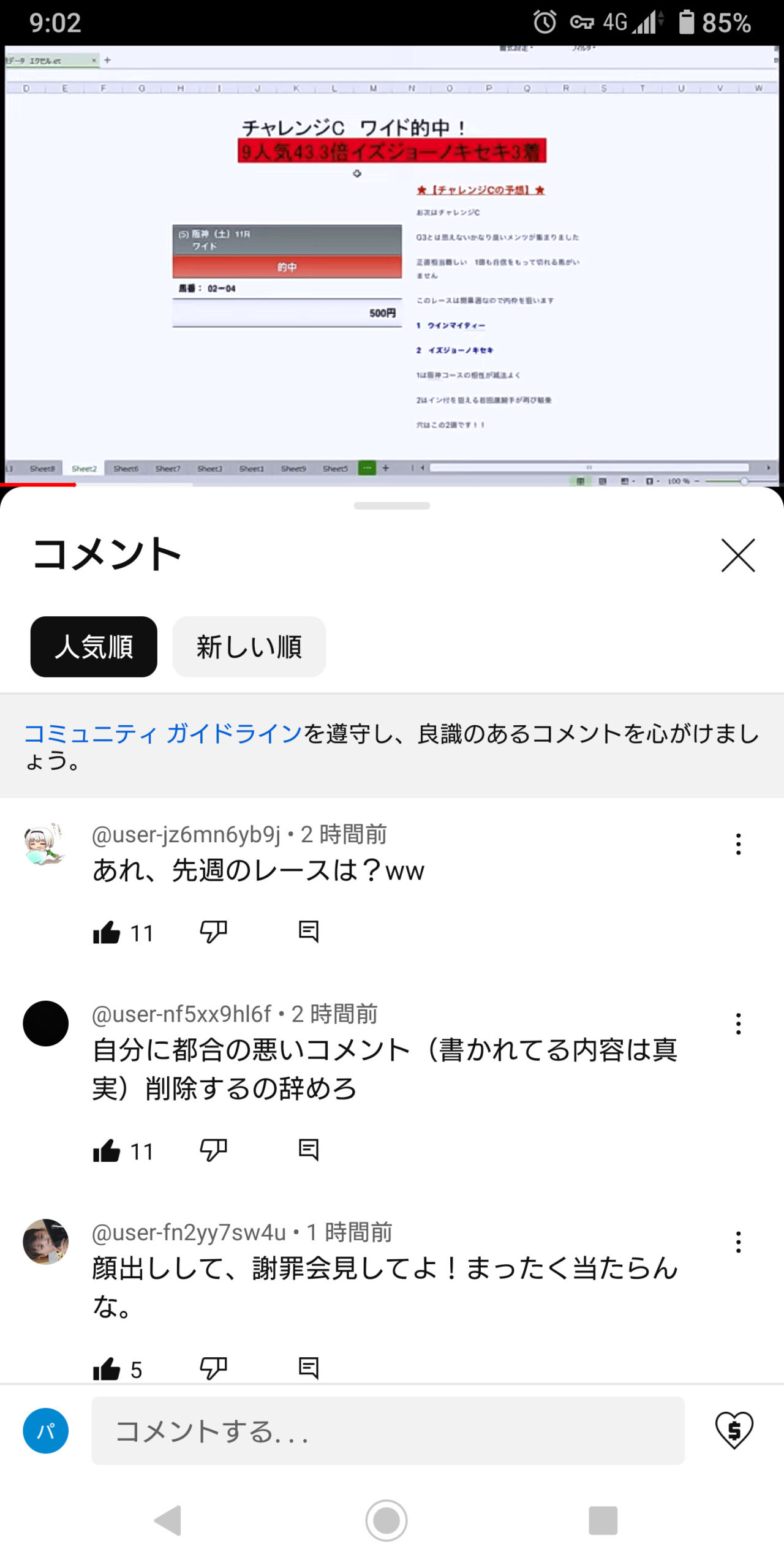The width and height of the screenshot is (784, 1568).
Task: Close the comments panel
Action: pos(738,556)
